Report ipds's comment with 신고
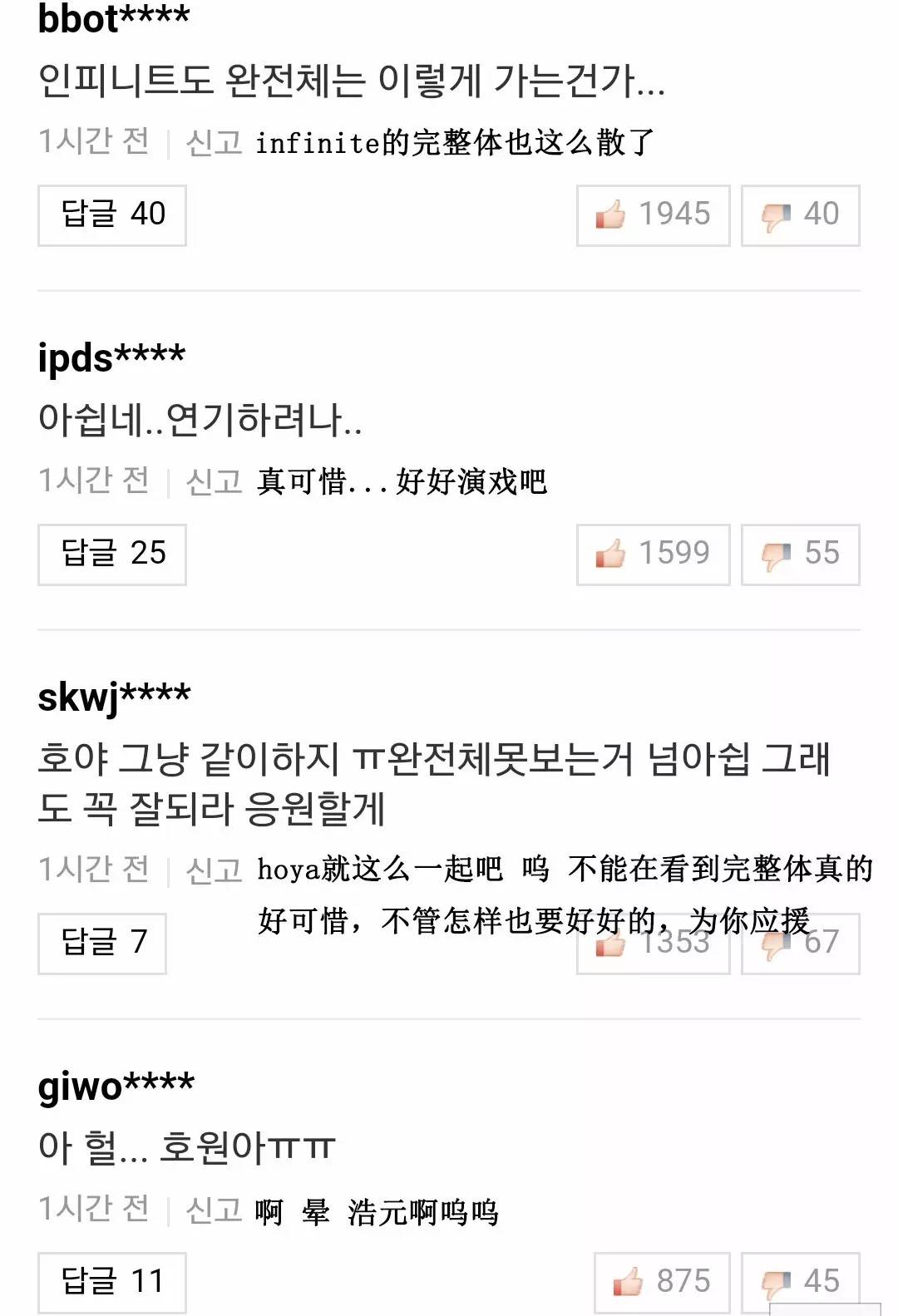Image resolution: width=898 pixels, height=1316 pixels. [214, 481]
